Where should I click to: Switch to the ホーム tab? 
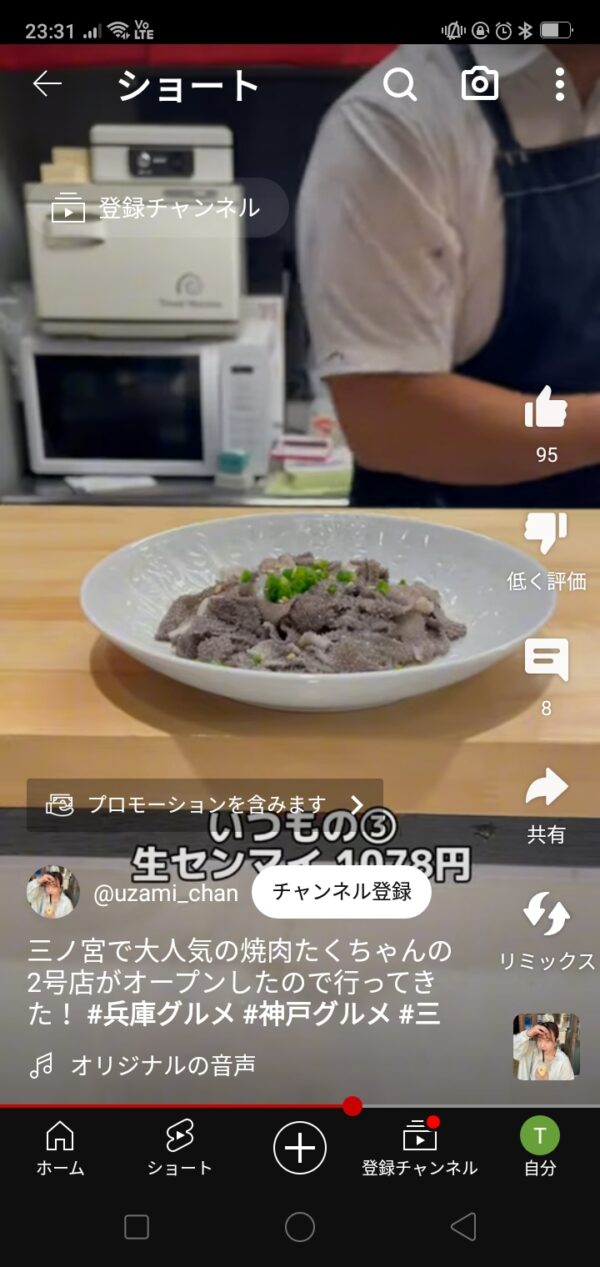[x=60, y=1147]
